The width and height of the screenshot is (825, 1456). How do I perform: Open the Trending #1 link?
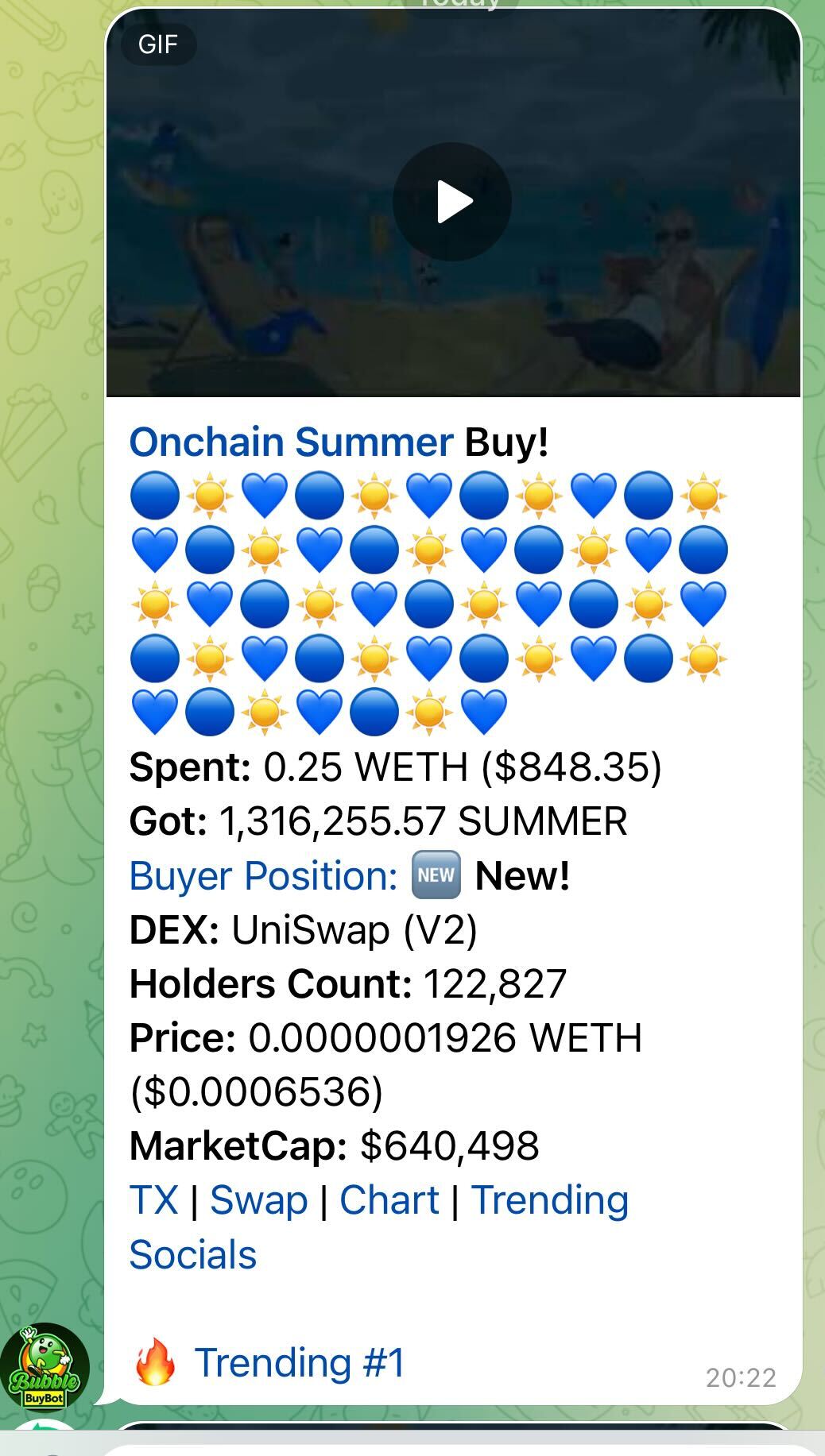pos(300,1362)
